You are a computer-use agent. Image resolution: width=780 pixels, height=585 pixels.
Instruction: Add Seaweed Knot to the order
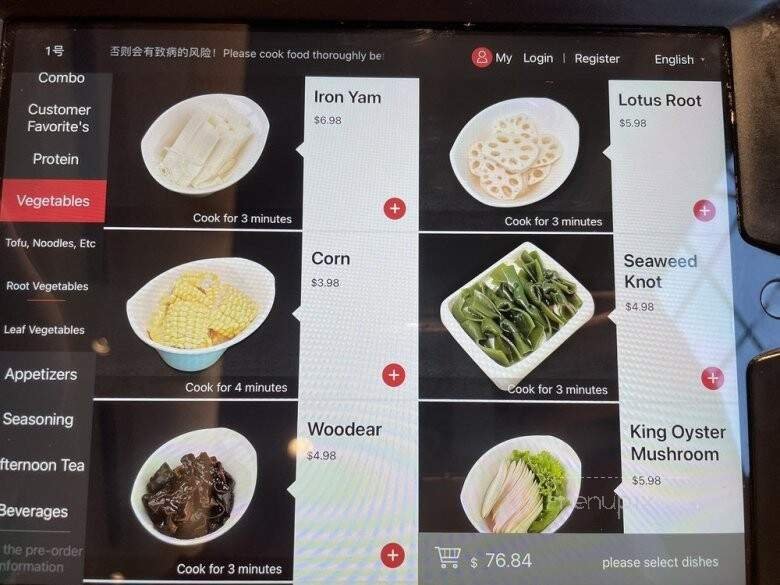712,378
